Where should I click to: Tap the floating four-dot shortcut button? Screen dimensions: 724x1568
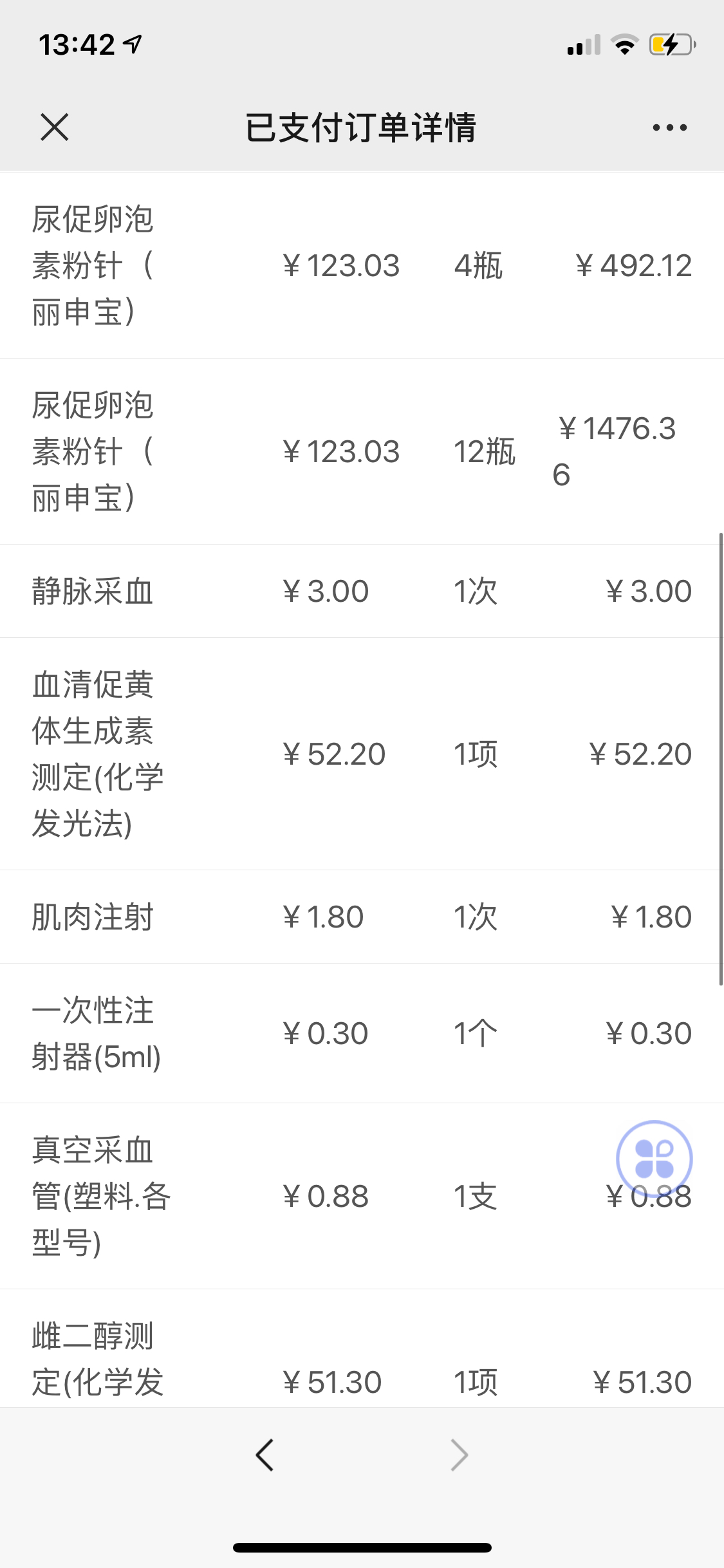click(x=654, y=1159)
